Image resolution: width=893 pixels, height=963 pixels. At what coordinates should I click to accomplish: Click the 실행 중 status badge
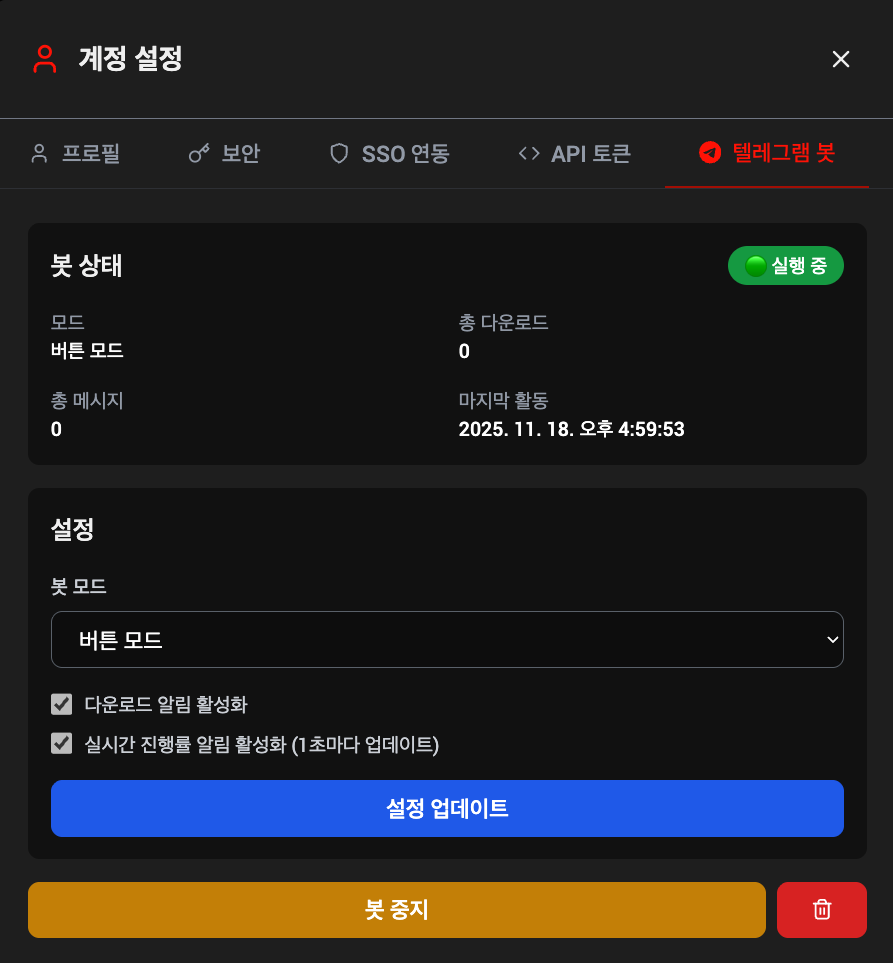click(786, 265)
